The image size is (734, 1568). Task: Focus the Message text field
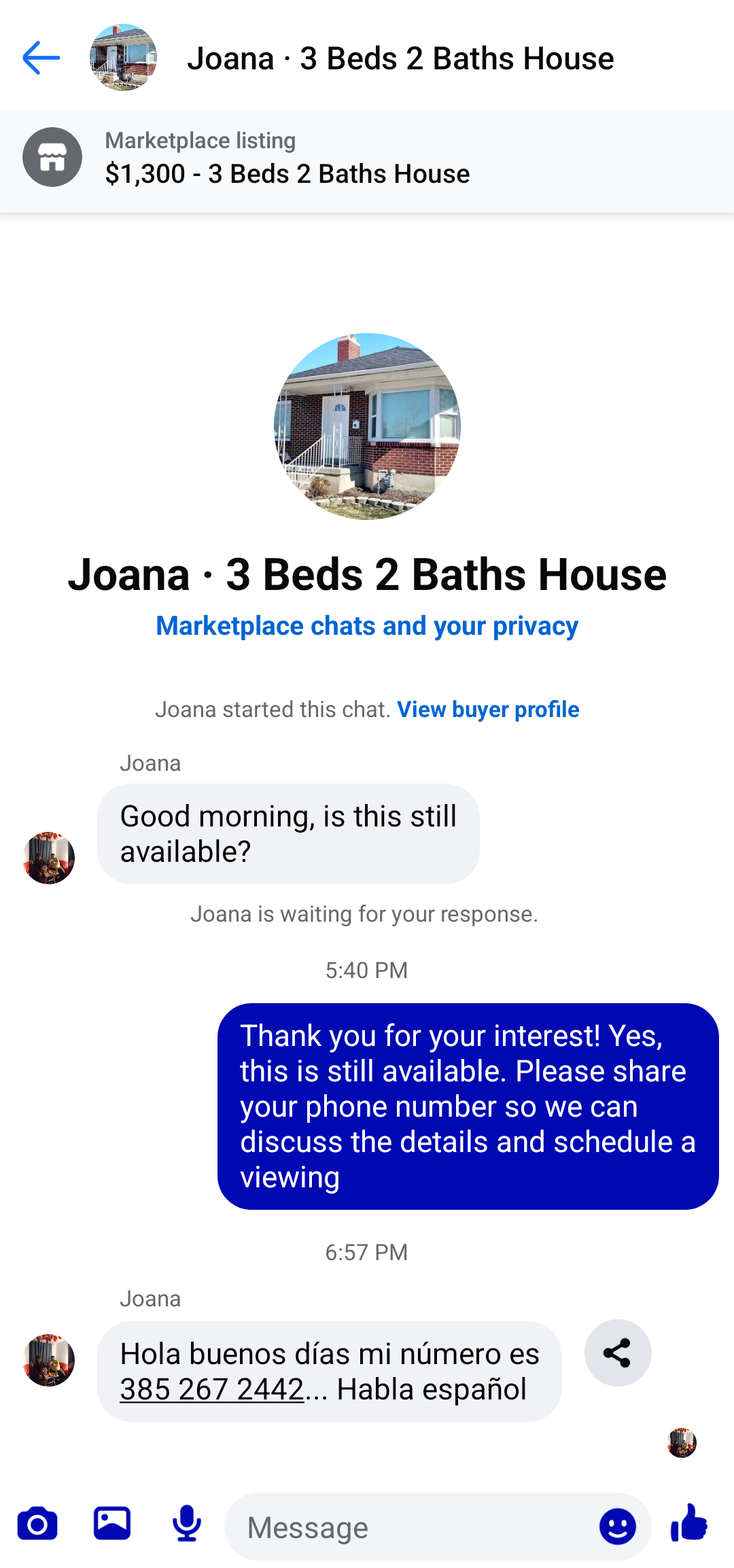[x=415, y=1528]
